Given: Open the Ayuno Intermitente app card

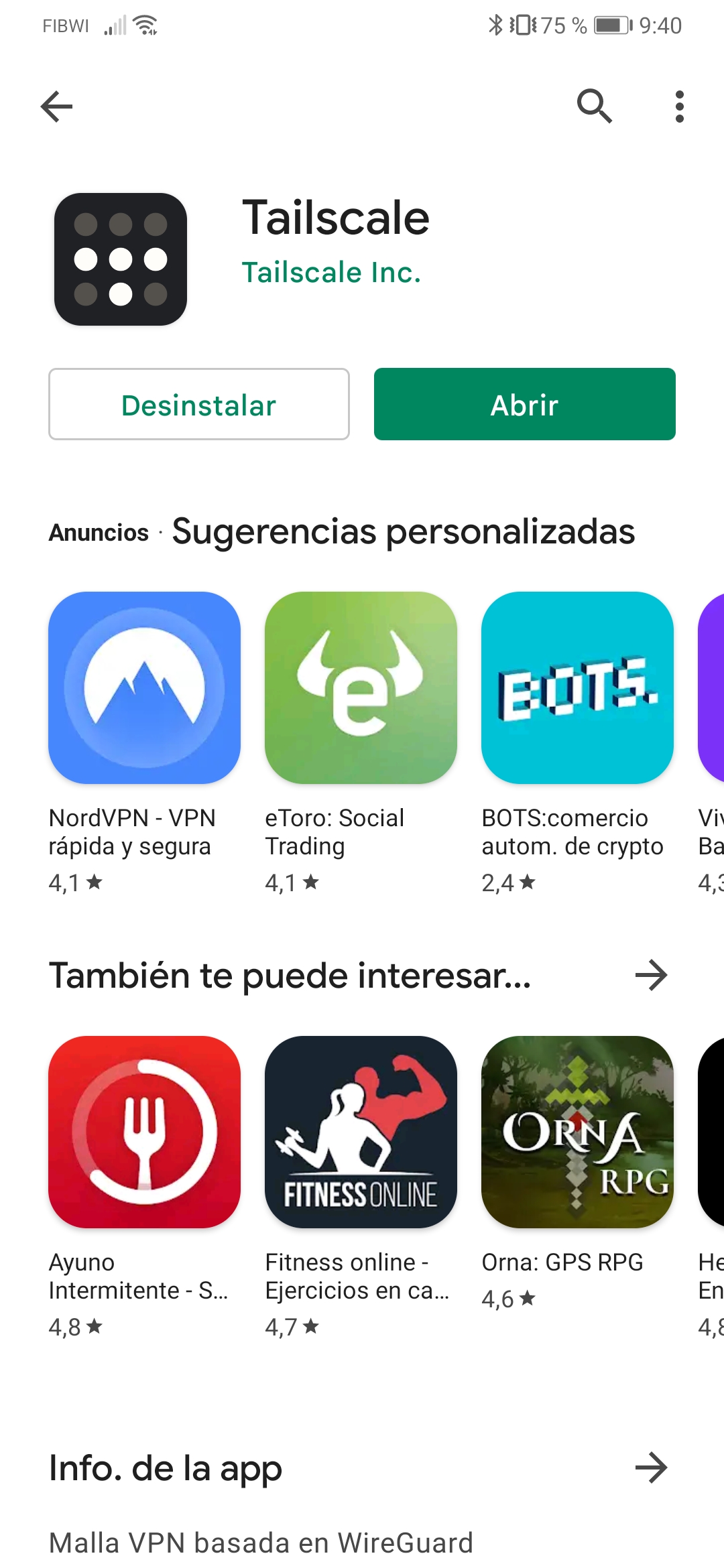Looking at the screenshot, I should 144,1132.
